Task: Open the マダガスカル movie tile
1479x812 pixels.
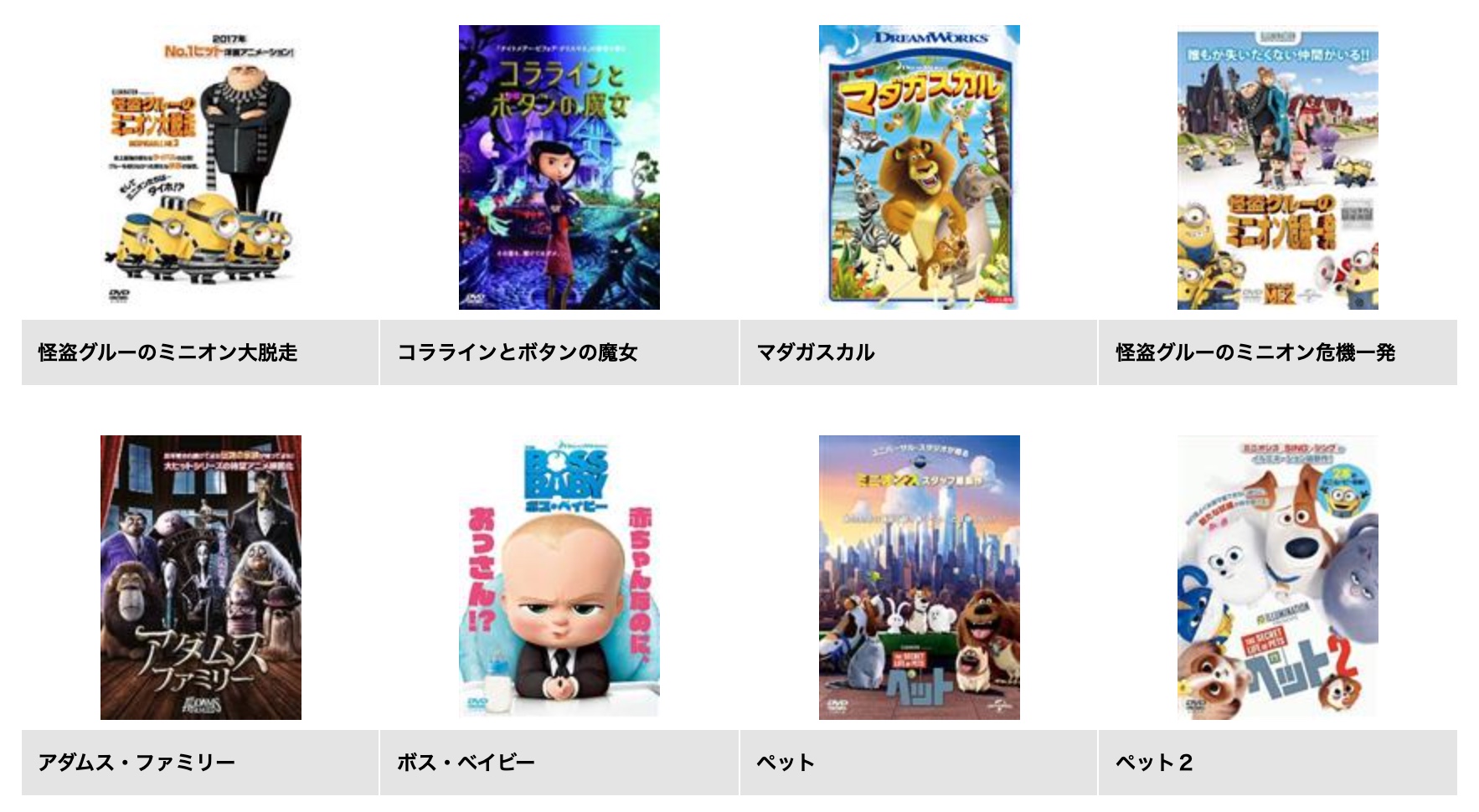Action: tap(919, 167)
